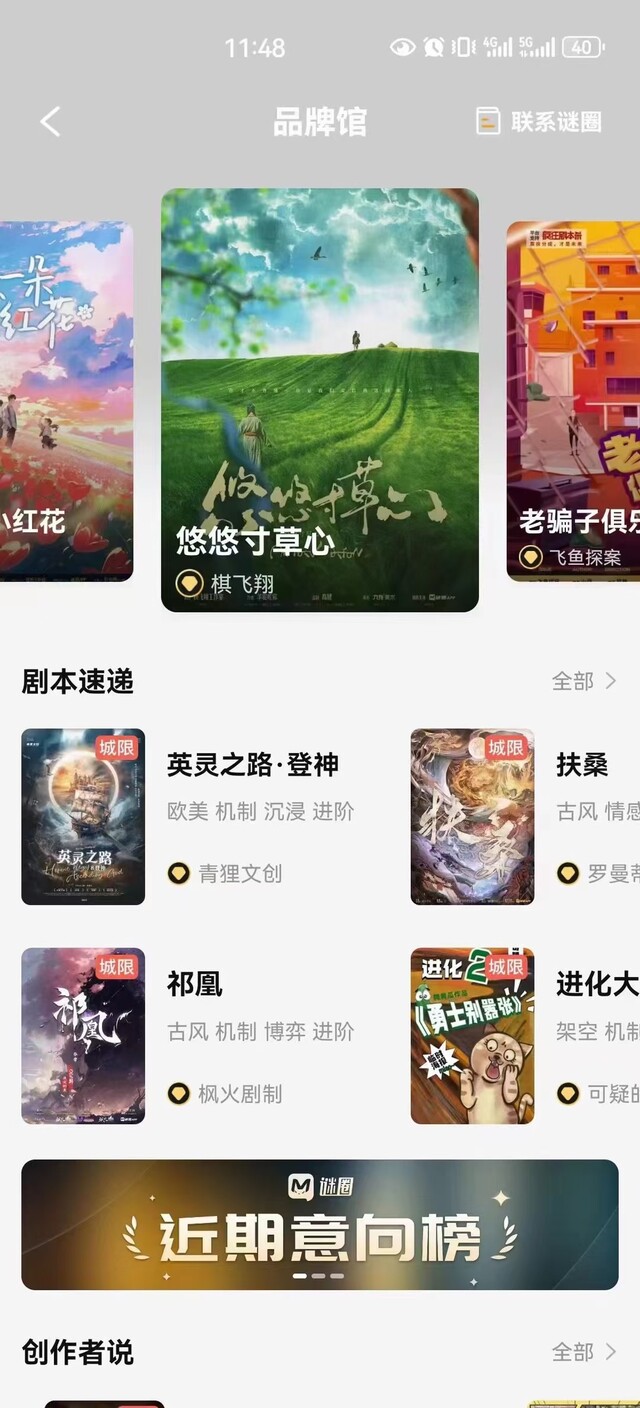
Task: Open the 老骗子俱乐部 featured card
Action: (x=574, y=400)
